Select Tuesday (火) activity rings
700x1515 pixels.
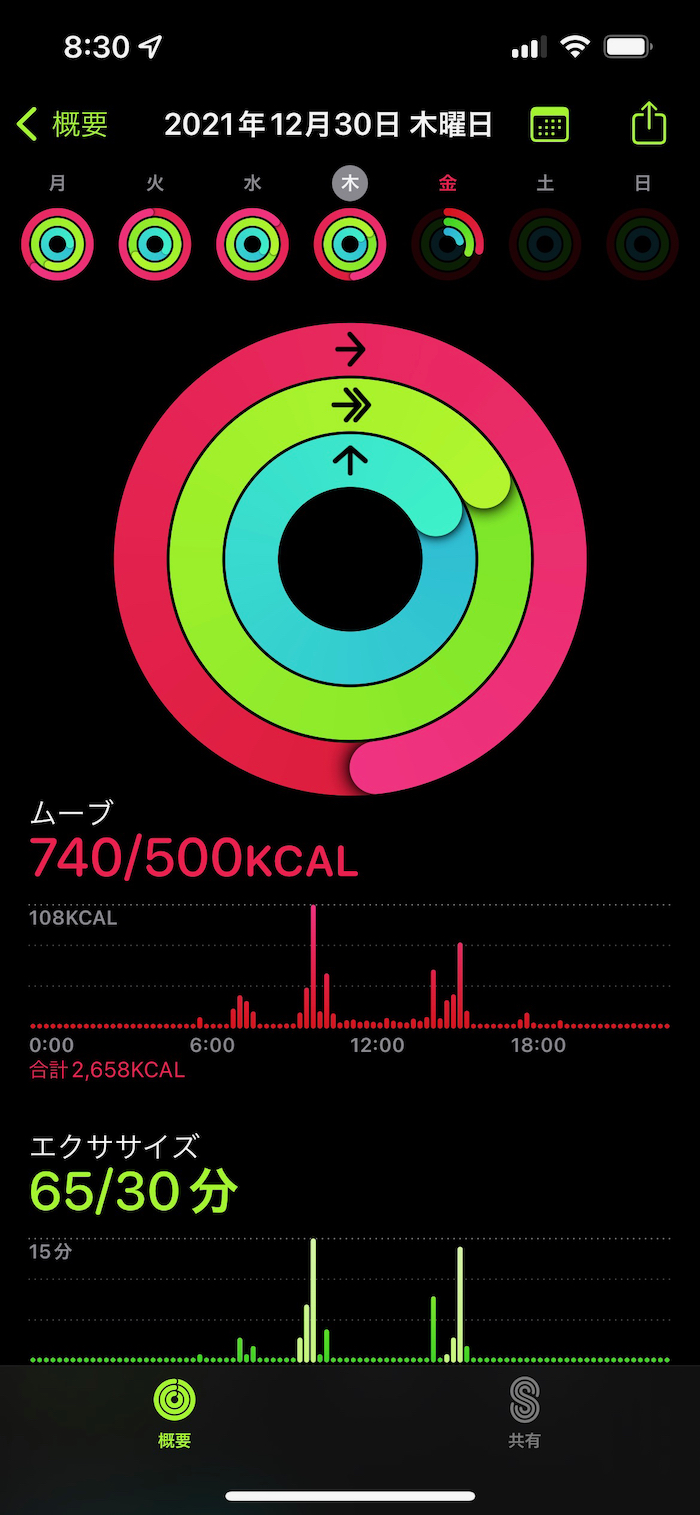point(155,243)
